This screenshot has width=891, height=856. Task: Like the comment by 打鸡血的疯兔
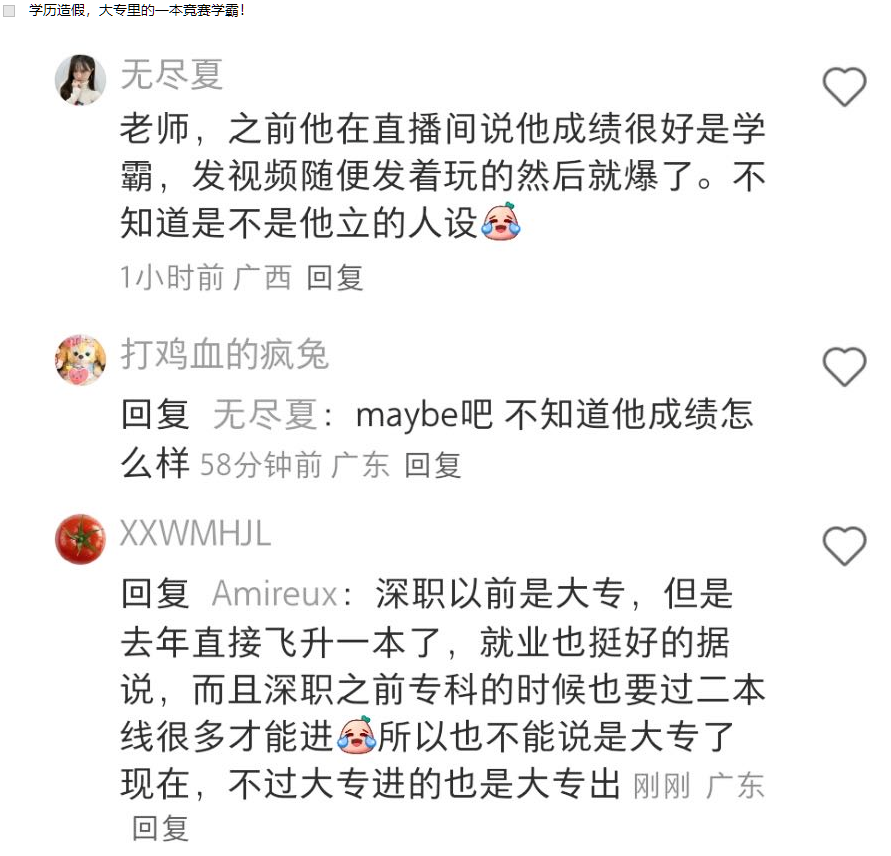click(843, 367)
